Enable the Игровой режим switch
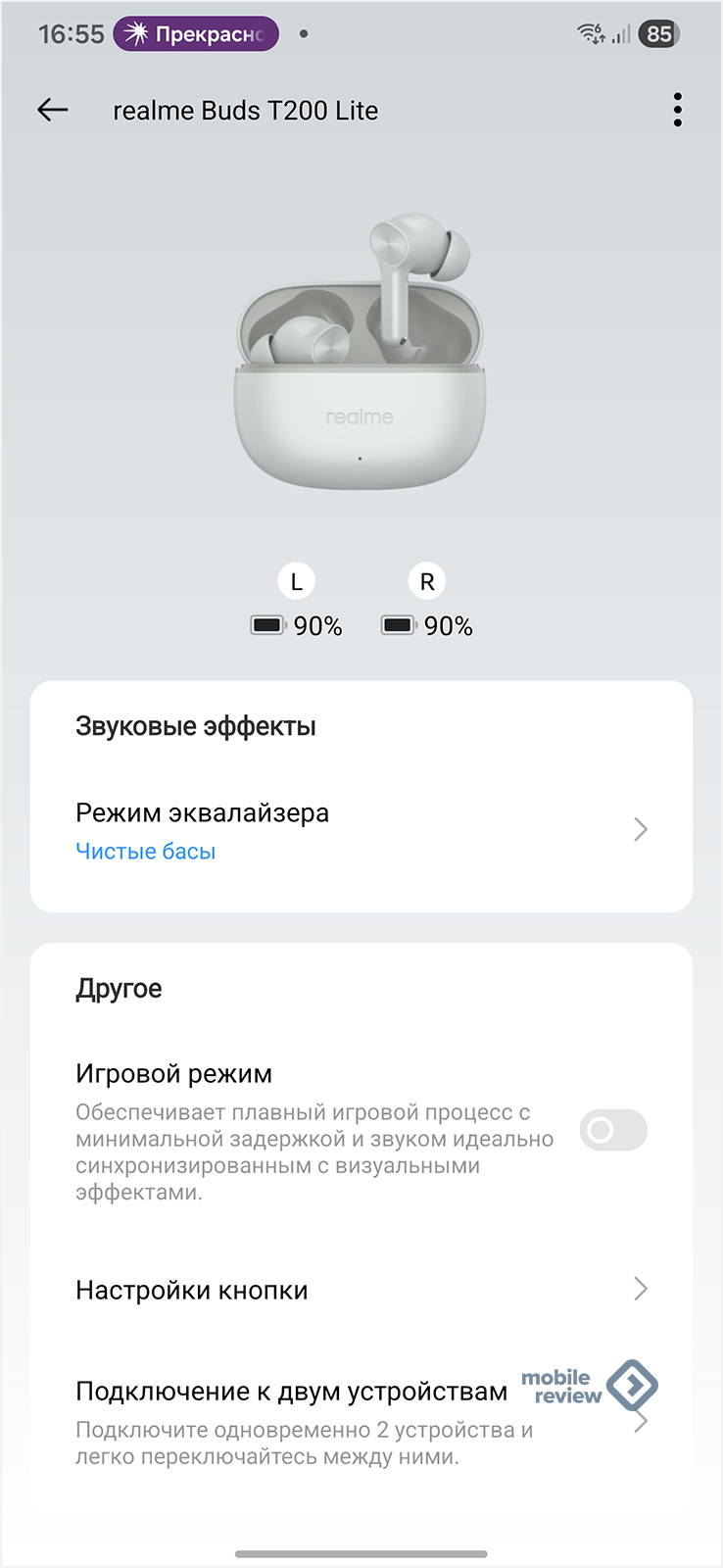The image size is (723, 1568). [613, 1130]
